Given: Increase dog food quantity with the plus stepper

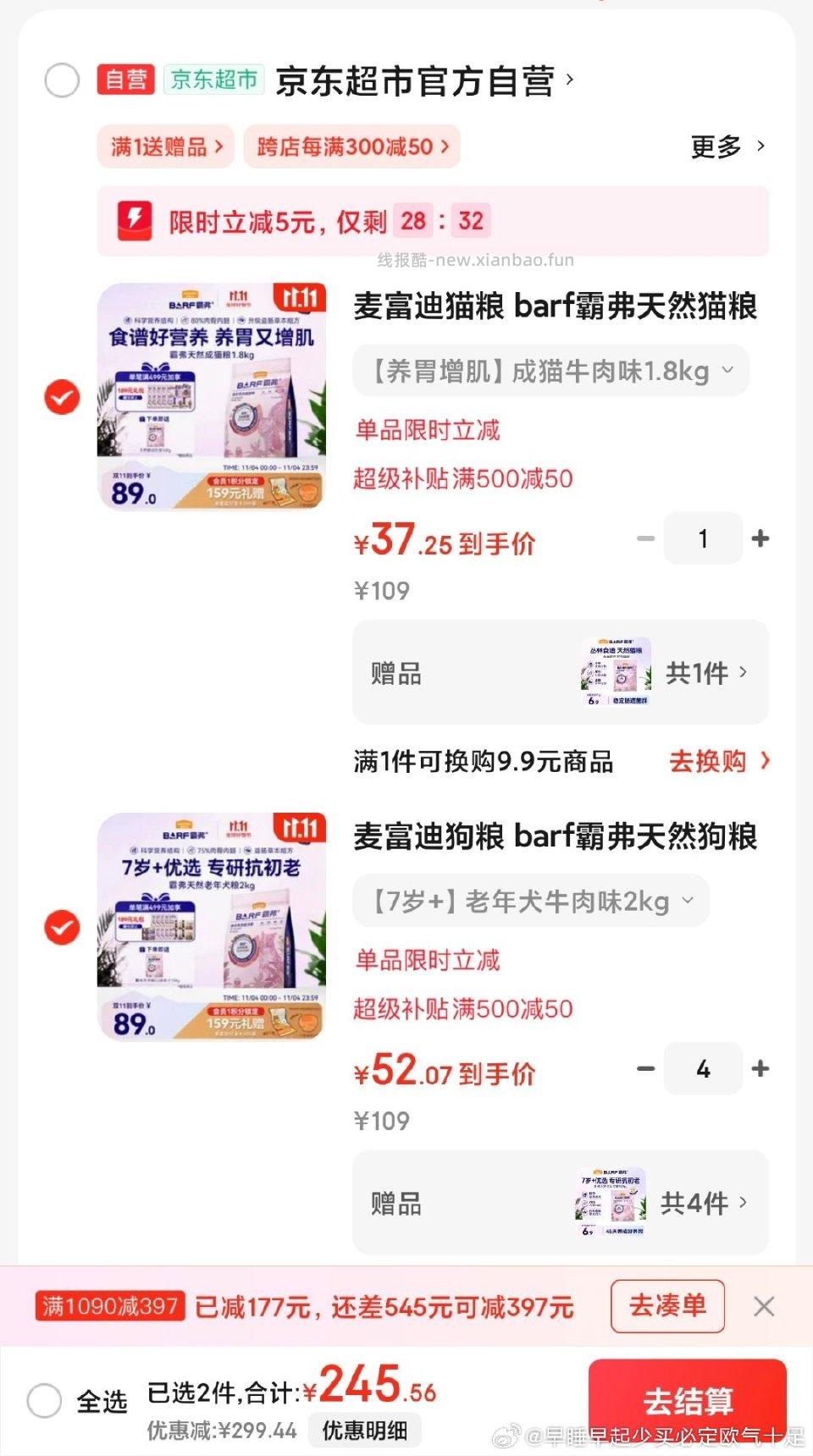Looking at the screenshot, I should click(x=760, y=1069).
